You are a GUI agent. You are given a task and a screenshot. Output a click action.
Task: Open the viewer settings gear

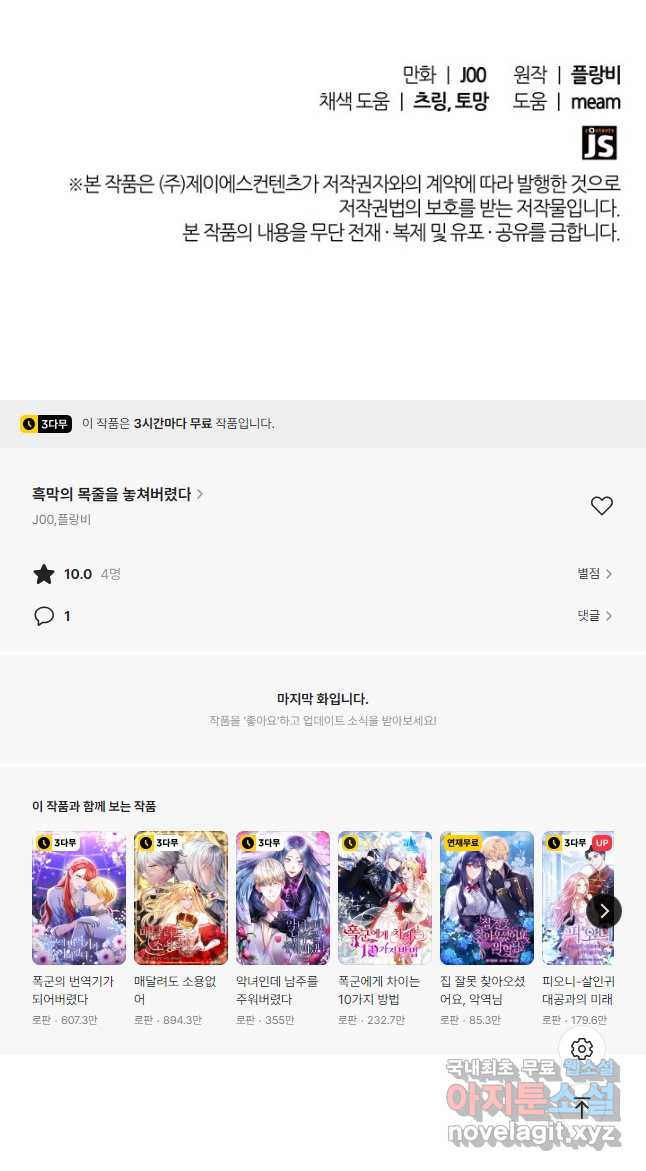(582, 1048)
